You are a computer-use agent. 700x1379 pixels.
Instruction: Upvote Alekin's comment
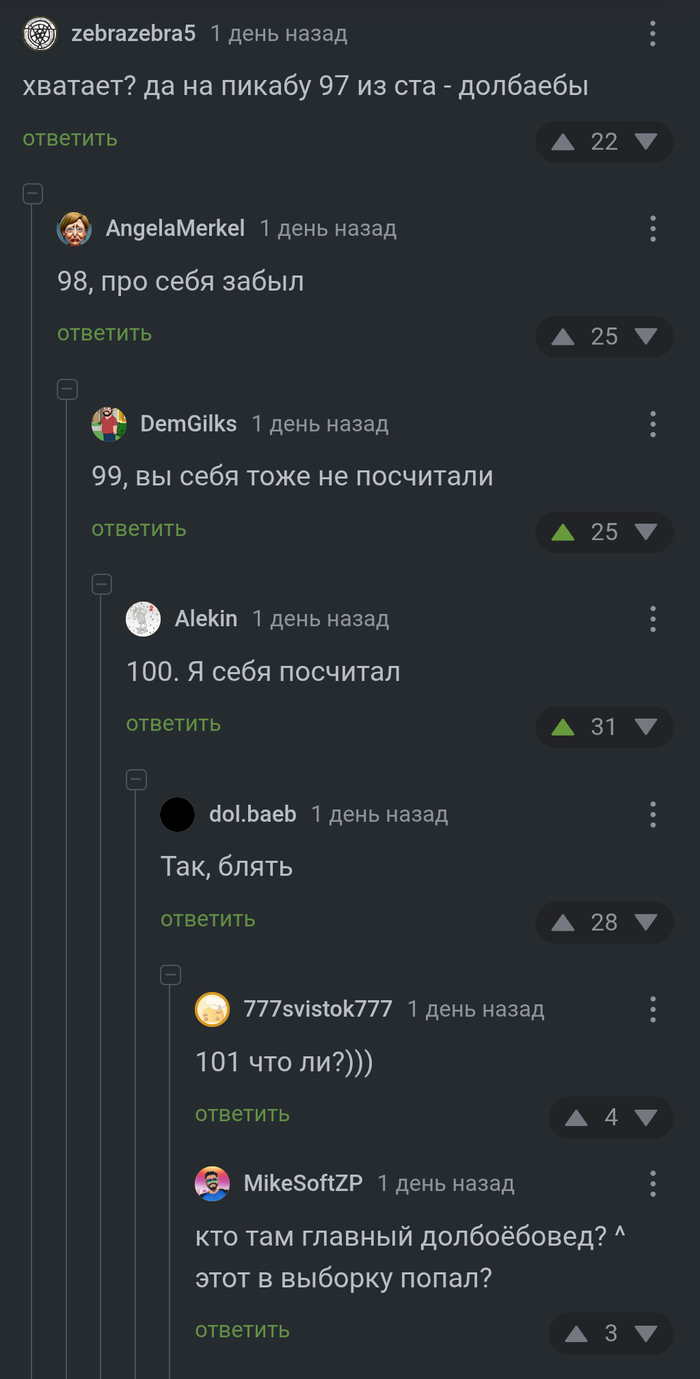click(x=563, y=727)
